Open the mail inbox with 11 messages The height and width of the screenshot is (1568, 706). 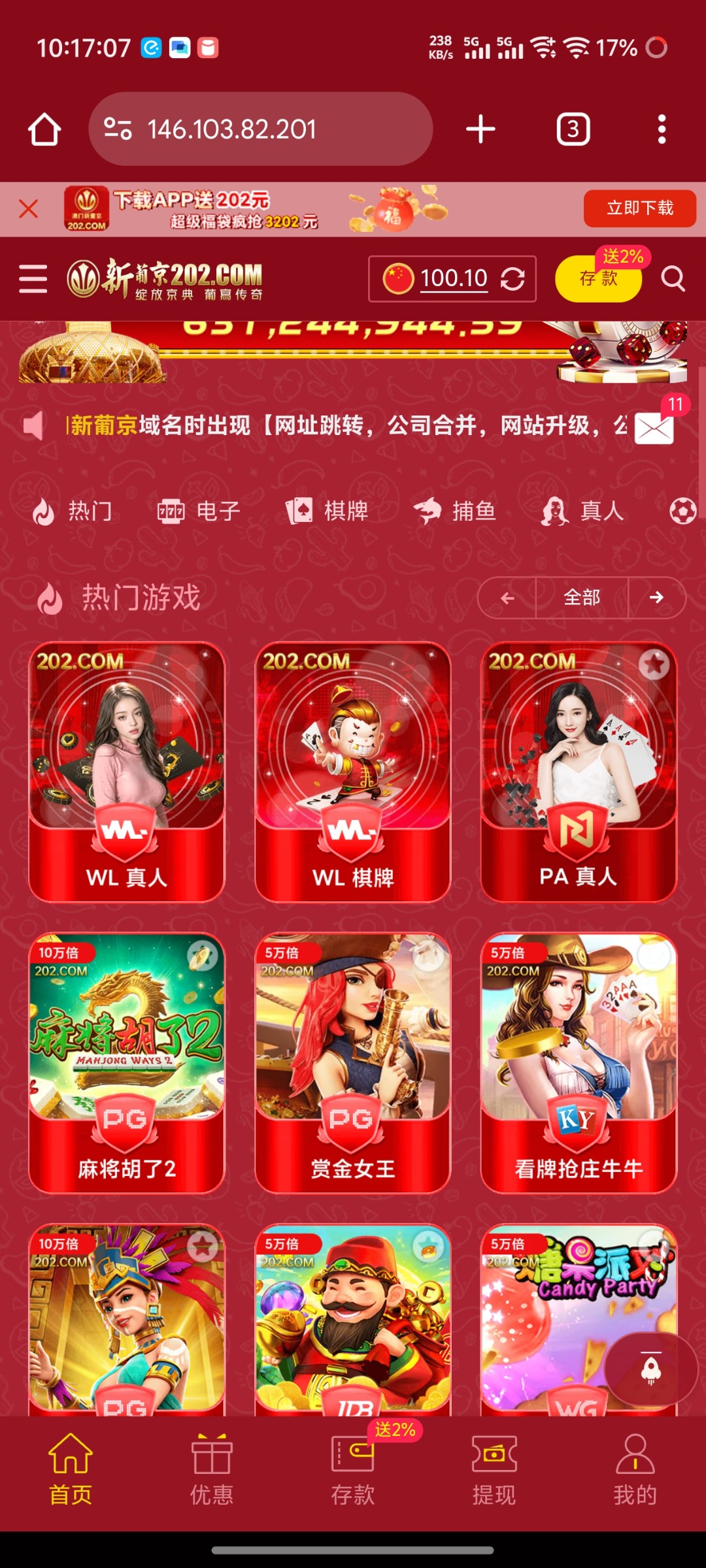pyautogui.click(x=654, y=429)
